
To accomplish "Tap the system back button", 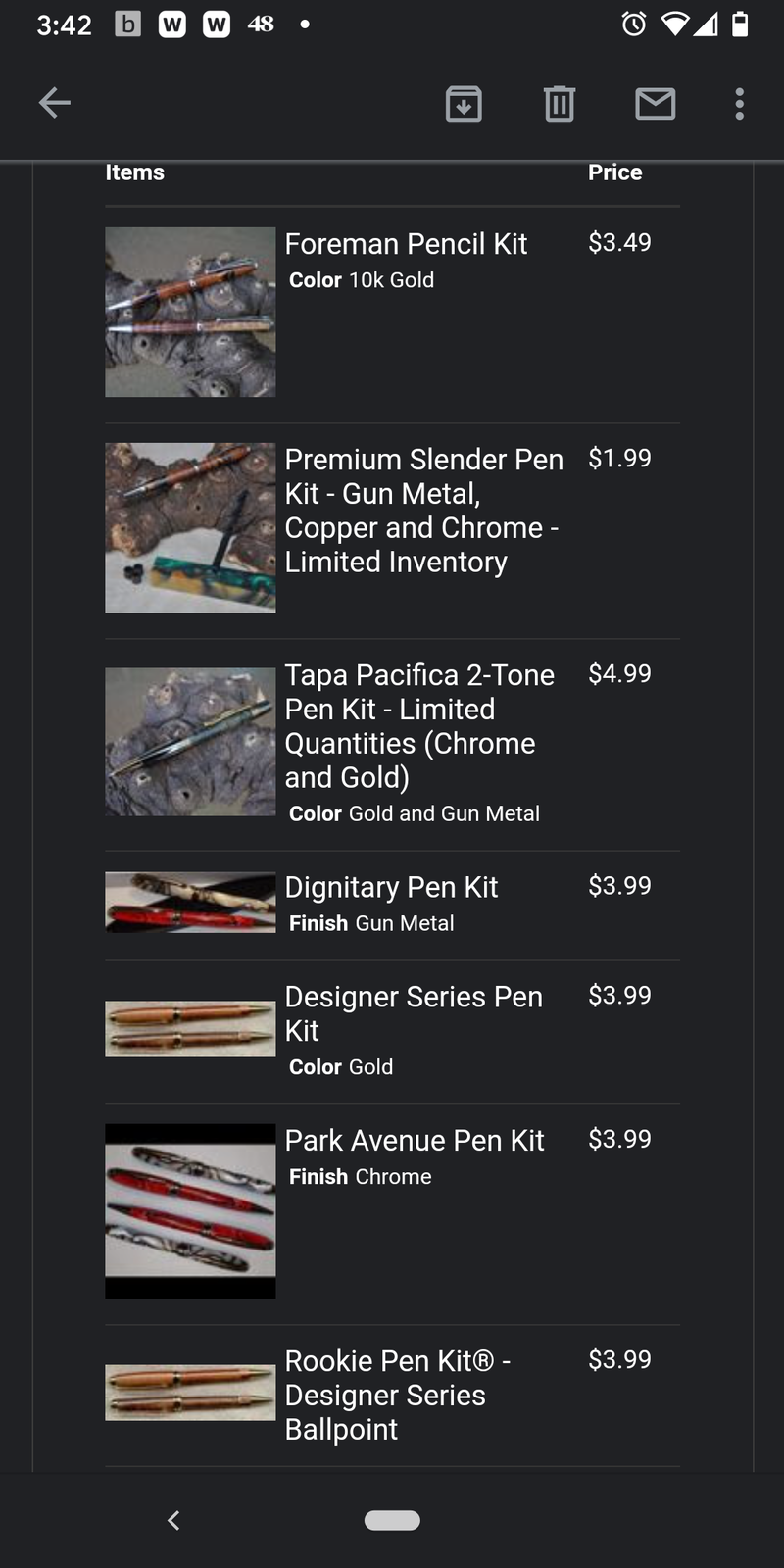I will (173, 1520).
